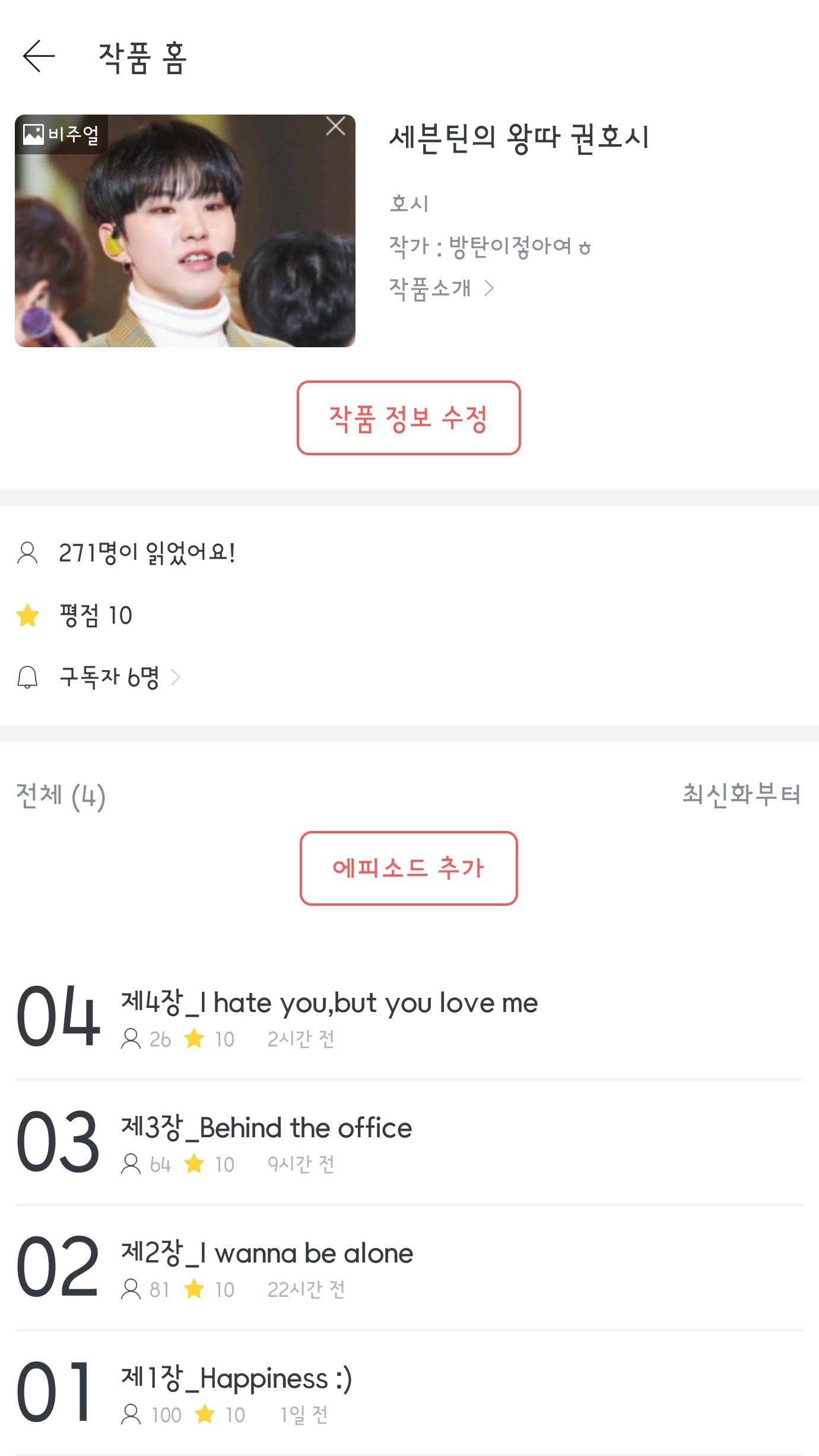819x1456 pixels.
Task: Go back using the top arrow
Action: coord(39,57)
